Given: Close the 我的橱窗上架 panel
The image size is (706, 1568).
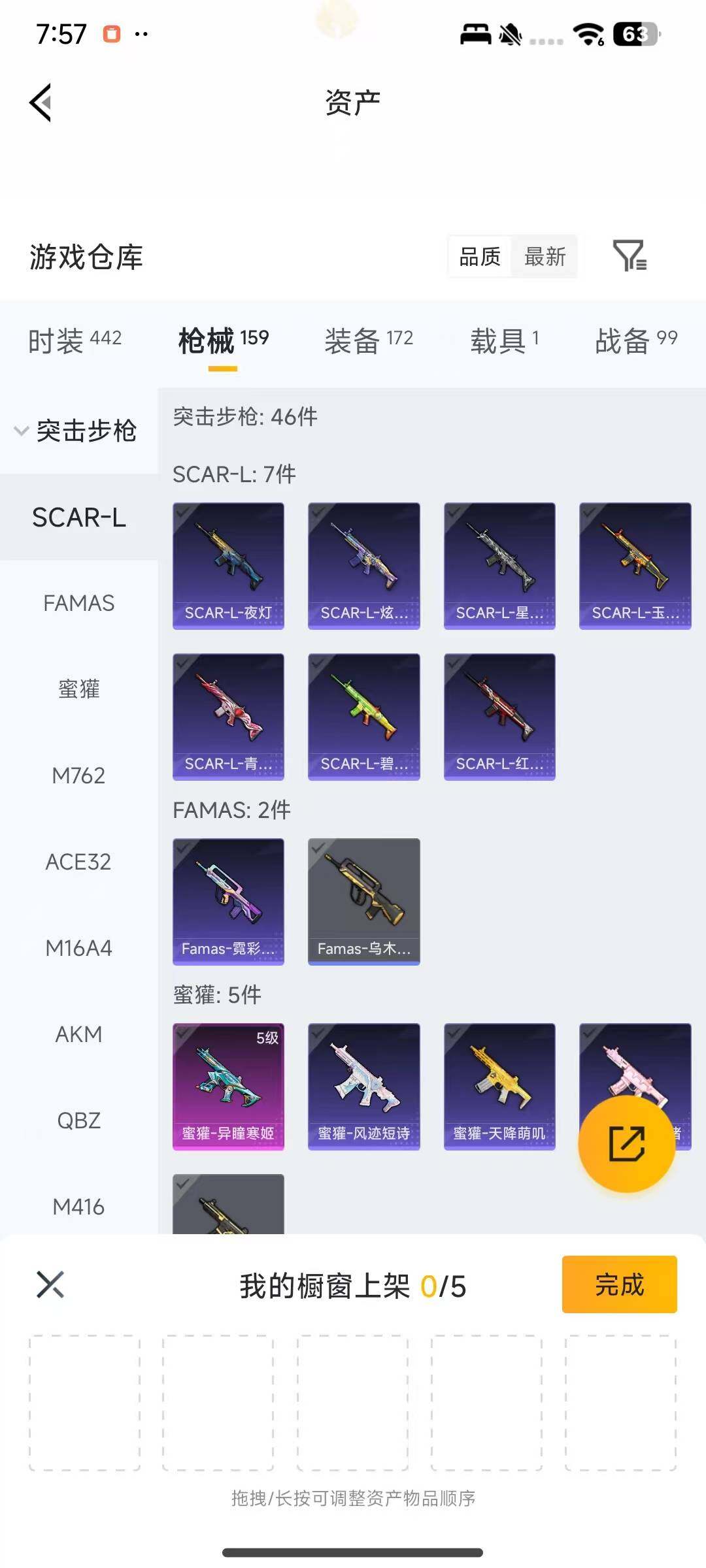Looking at the screenshot, I should click(x=50, y=1284).
